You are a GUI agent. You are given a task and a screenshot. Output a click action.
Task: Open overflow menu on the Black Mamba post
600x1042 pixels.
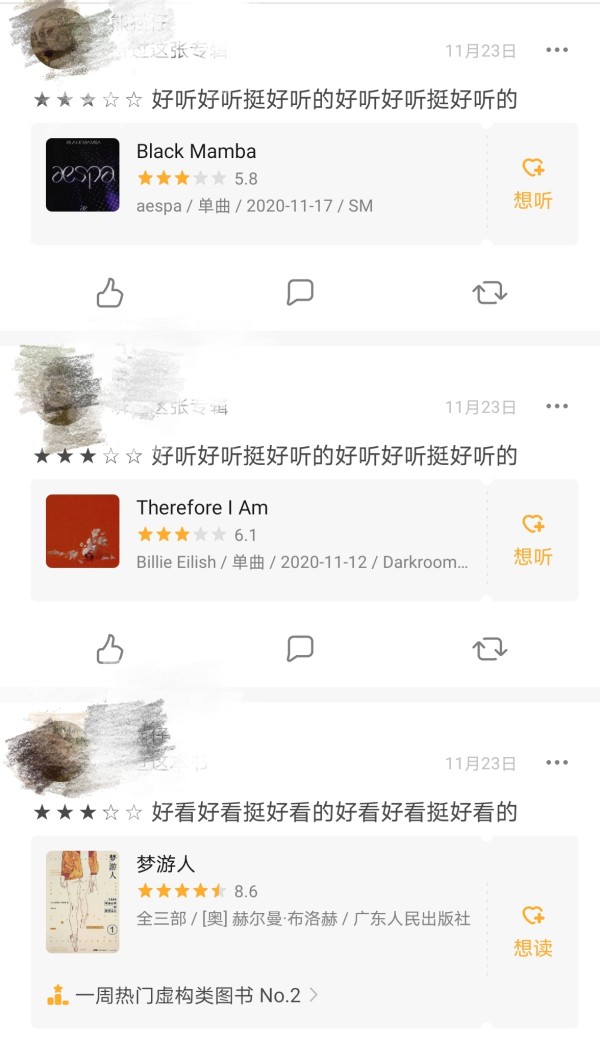[557, 50]
